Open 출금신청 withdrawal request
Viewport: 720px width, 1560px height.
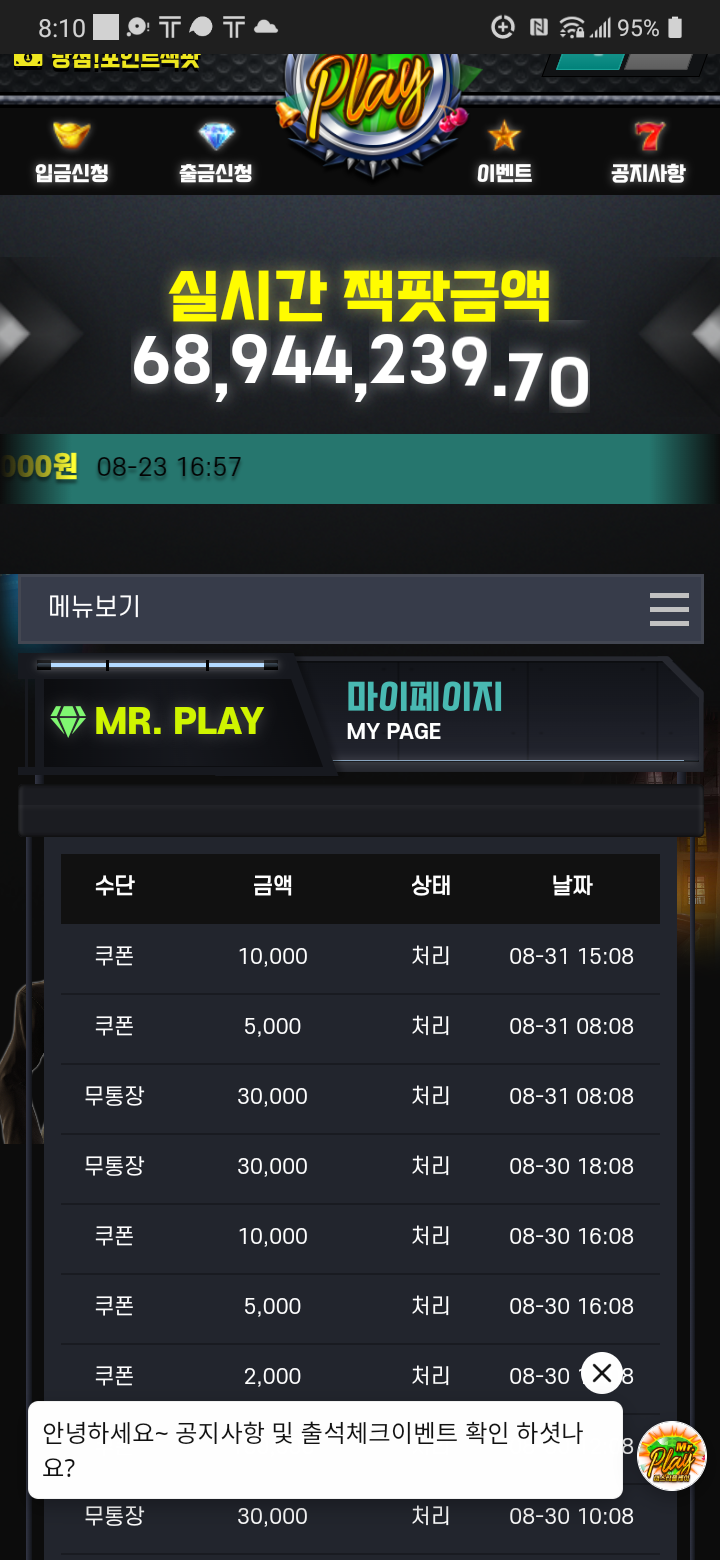[x=215, y=153]
